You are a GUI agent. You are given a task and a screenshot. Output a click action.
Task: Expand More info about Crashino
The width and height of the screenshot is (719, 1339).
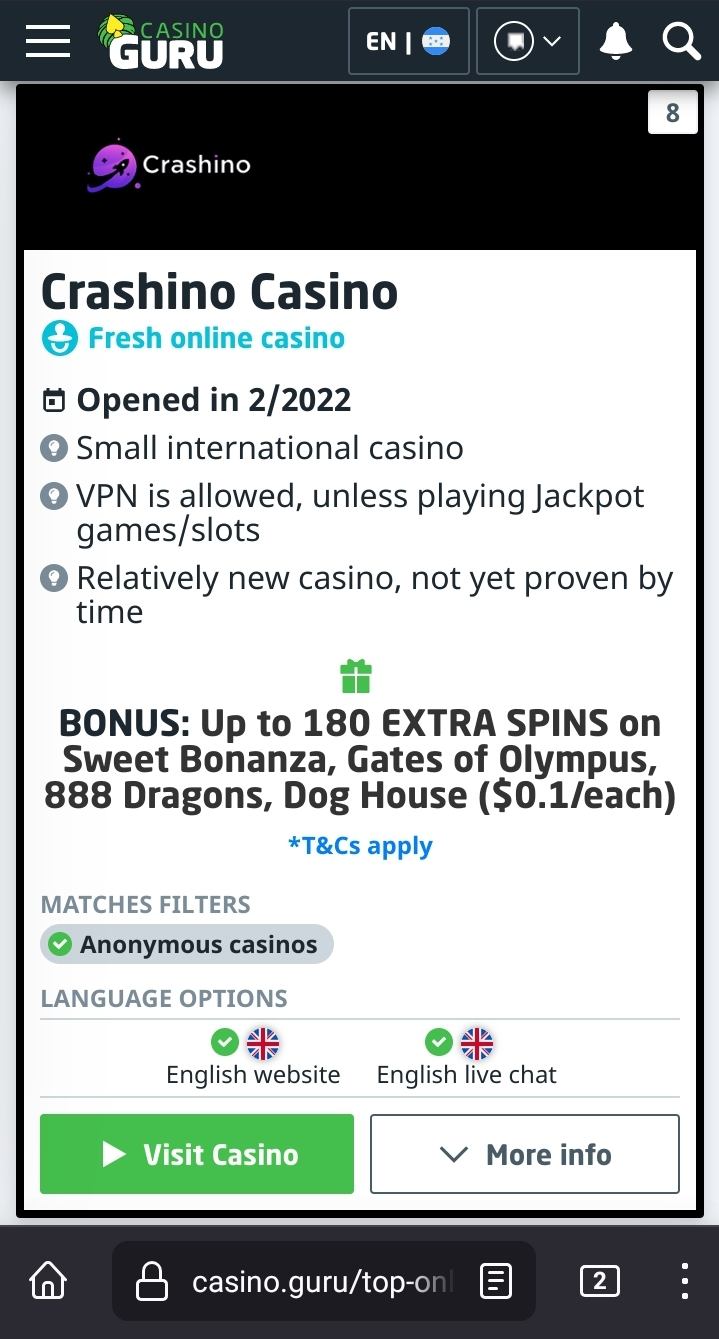(524, 1154)
